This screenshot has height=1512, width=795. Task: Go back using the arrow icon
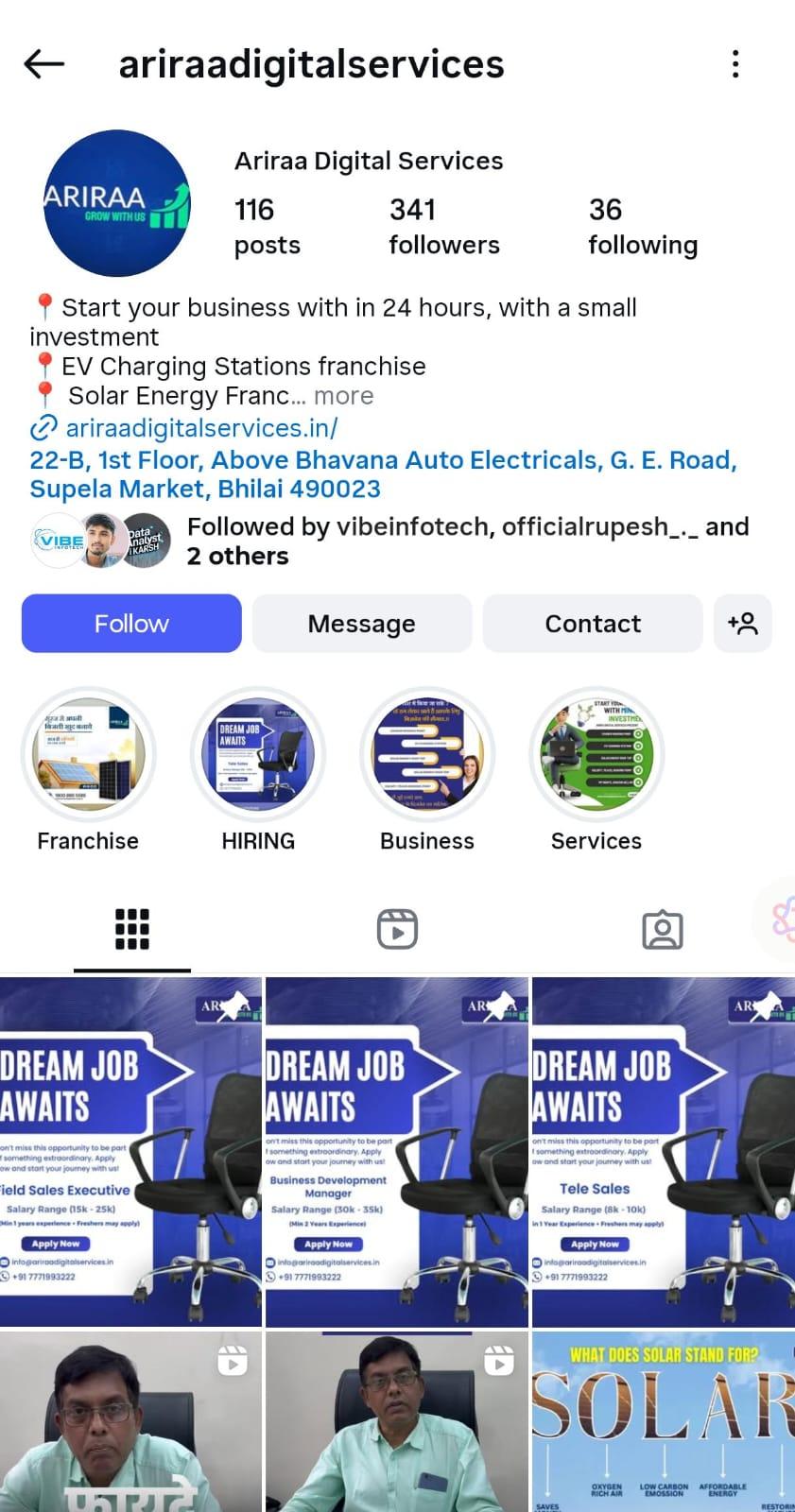43,64
